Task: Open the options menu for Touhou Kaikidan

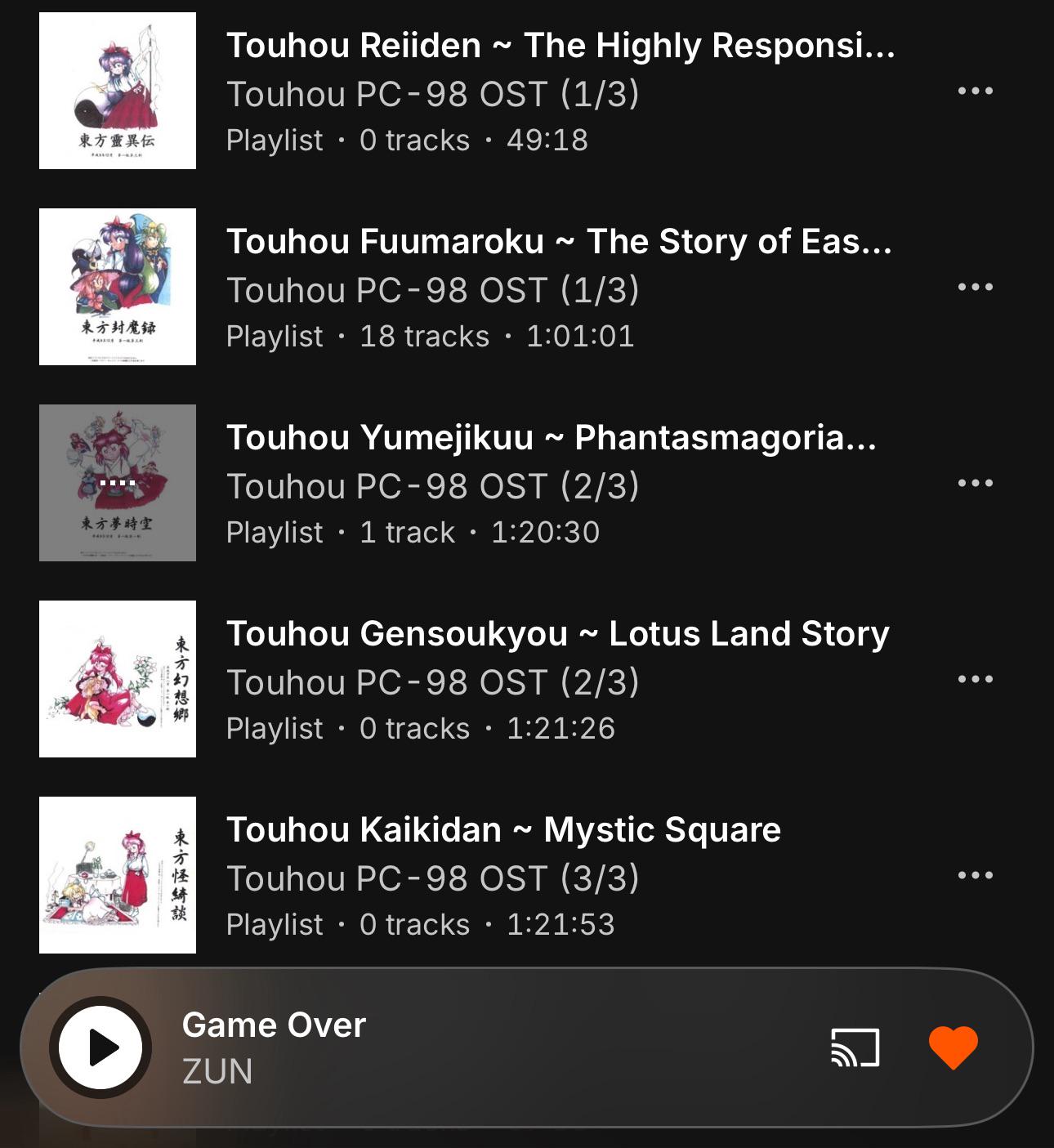Action: point(975,875)
